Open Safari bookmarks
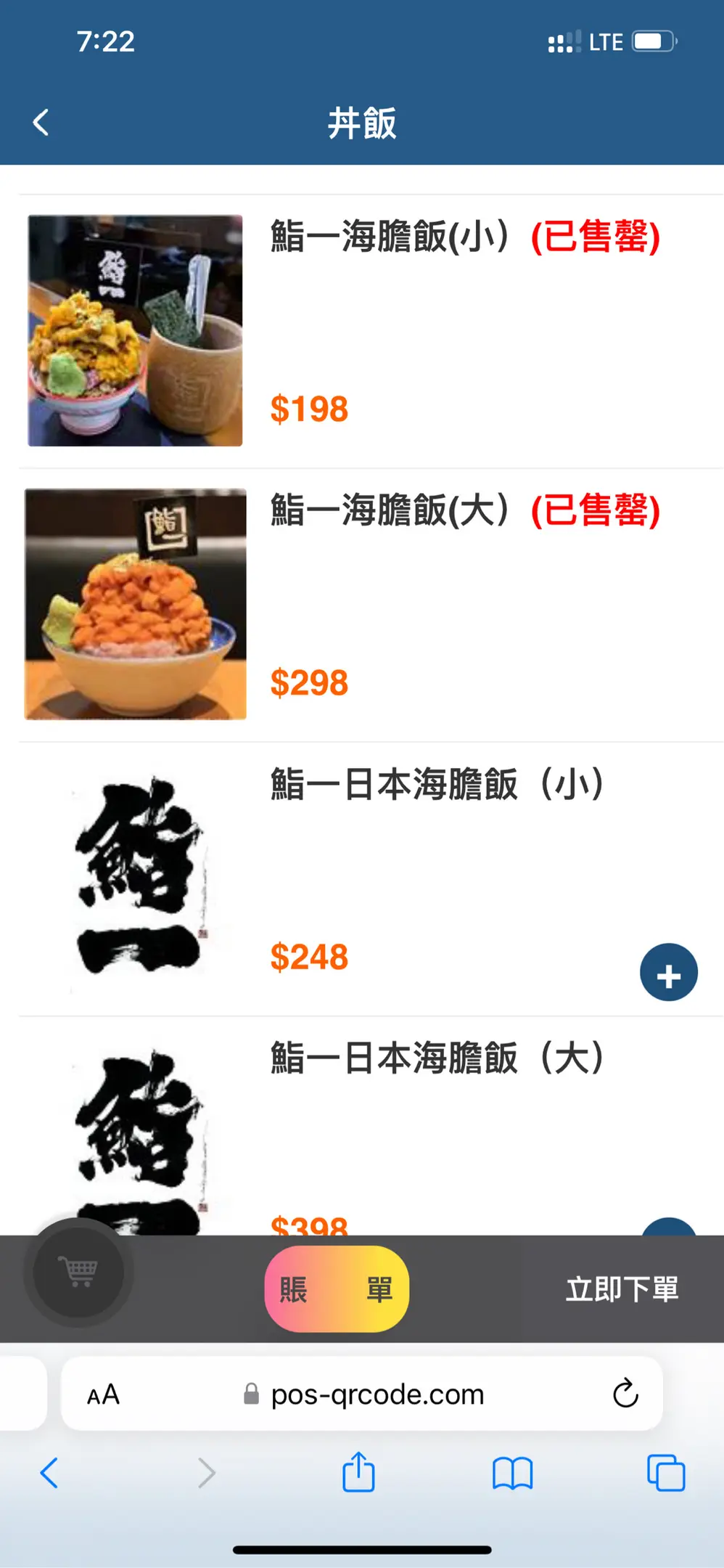The image size is (724, 1568). (x=512, y=1474)
